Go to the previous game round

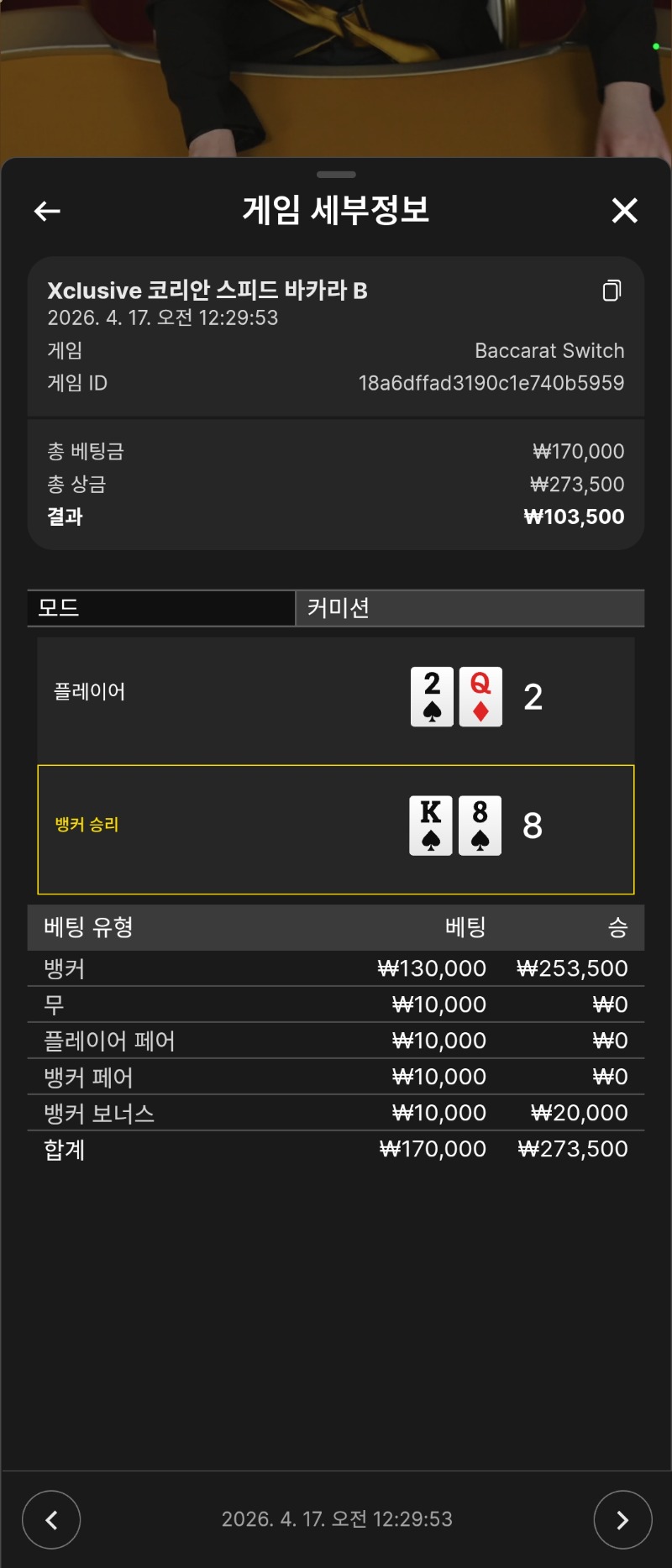(51, 1519)
